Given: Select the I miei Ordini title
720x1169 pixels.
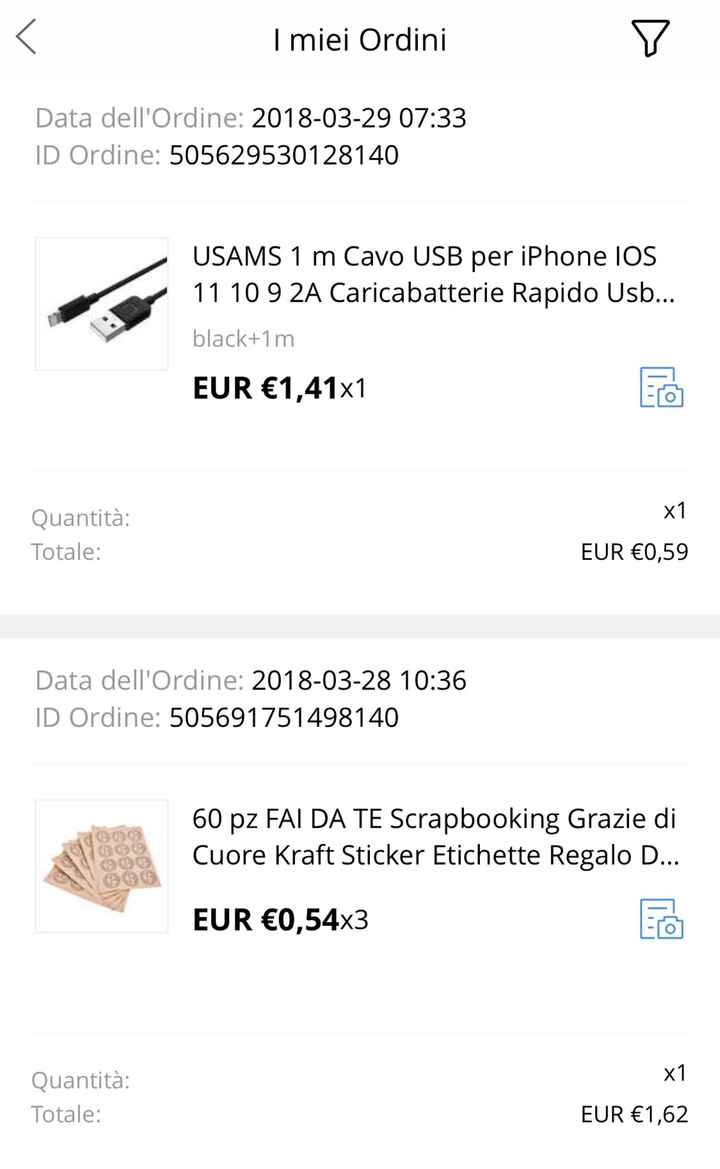Looking at the screenshot, I should [359, 39].
